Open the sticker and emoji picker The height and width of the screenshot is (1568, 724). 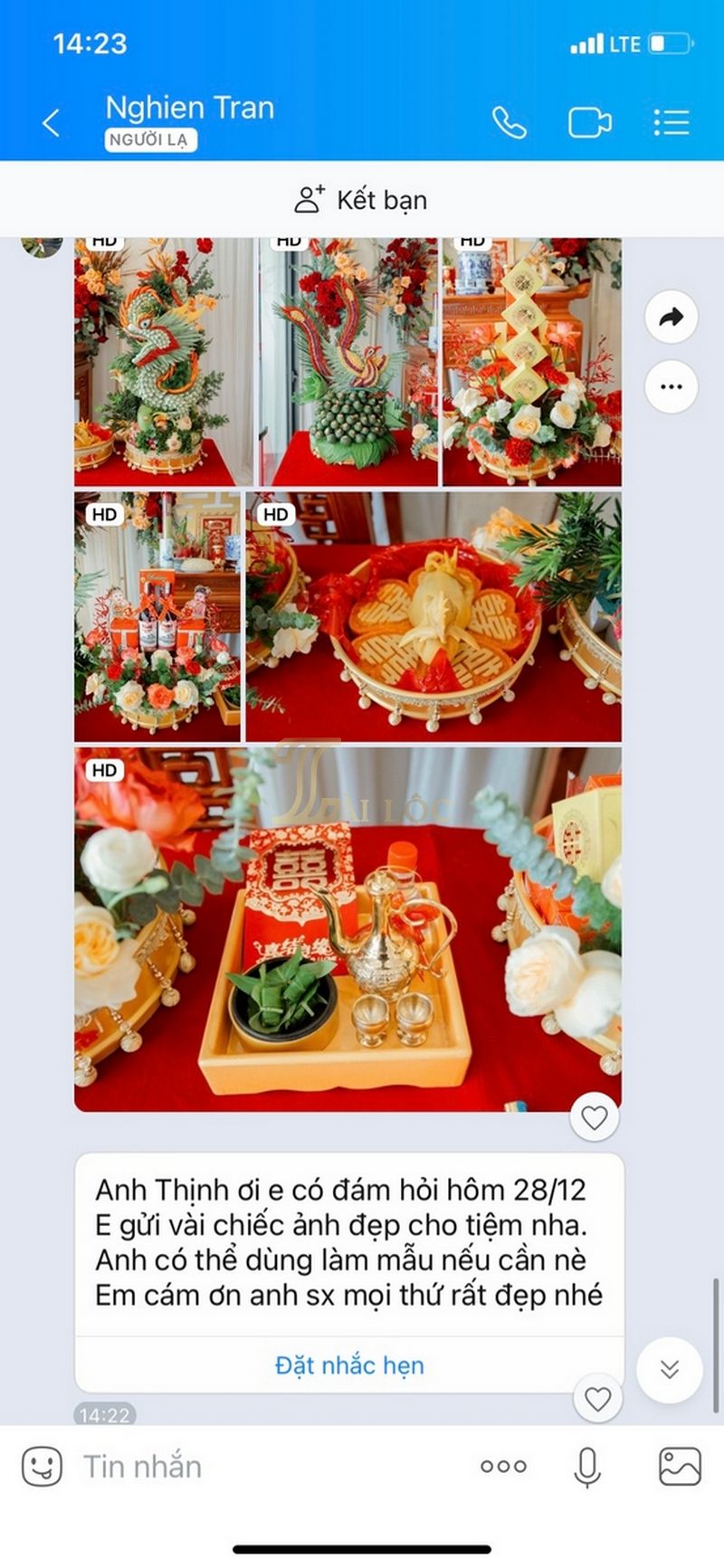point(42,1466)
